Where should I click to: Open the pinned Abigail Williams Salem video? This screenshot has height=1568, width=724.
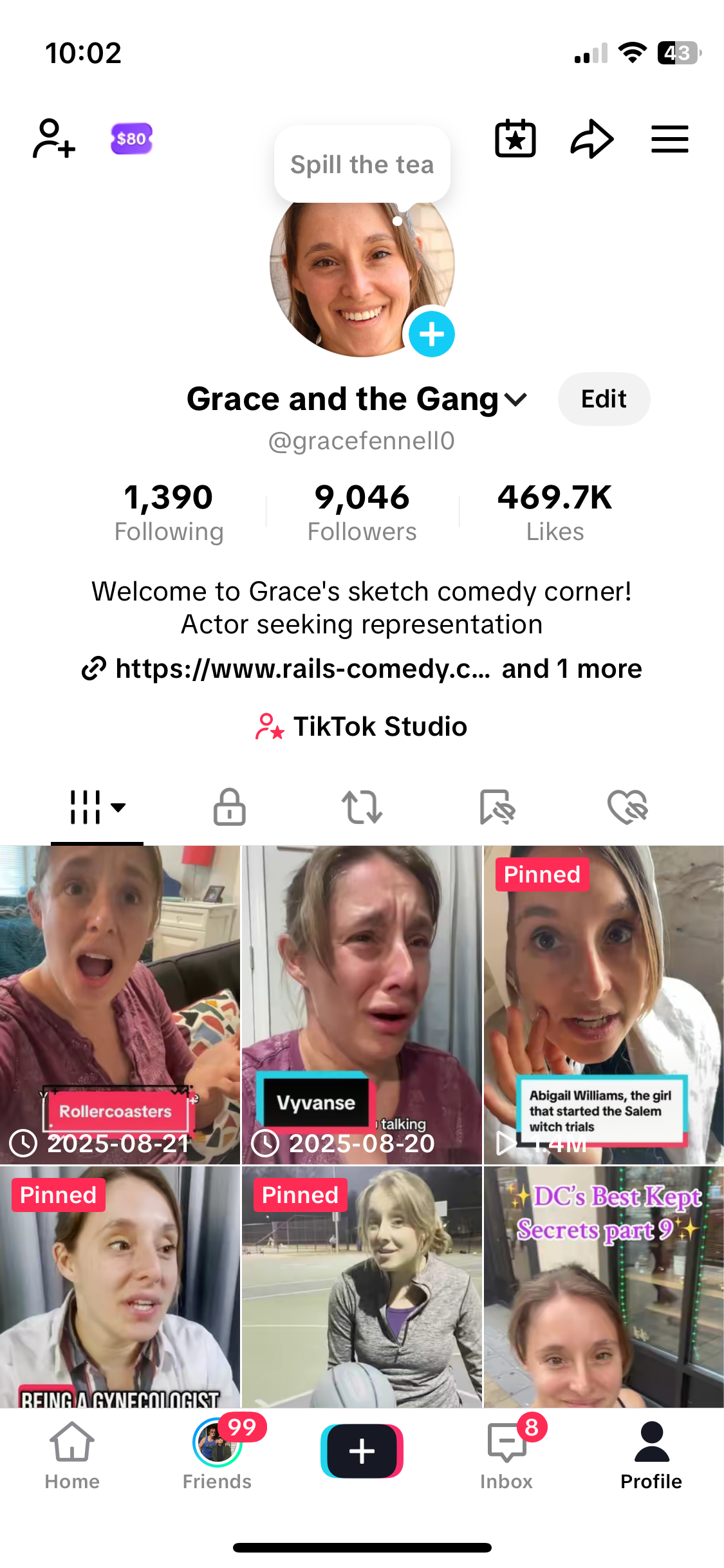[x=604, y=1004]
